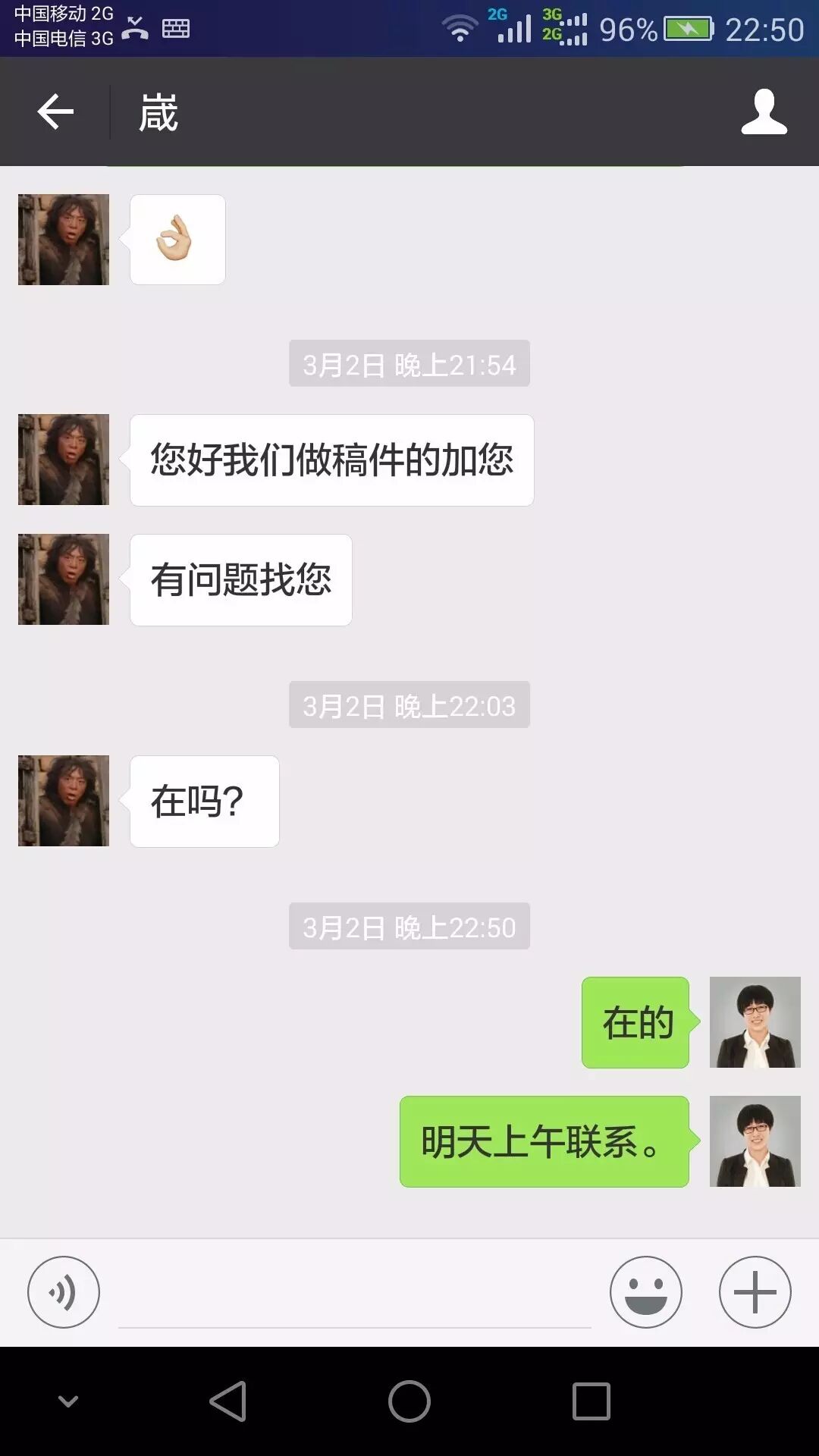Screen dimensions: 819x1456
Task: Open your own avatar beside 在的
Action: pyautogui.click(x=755, y=1022)
